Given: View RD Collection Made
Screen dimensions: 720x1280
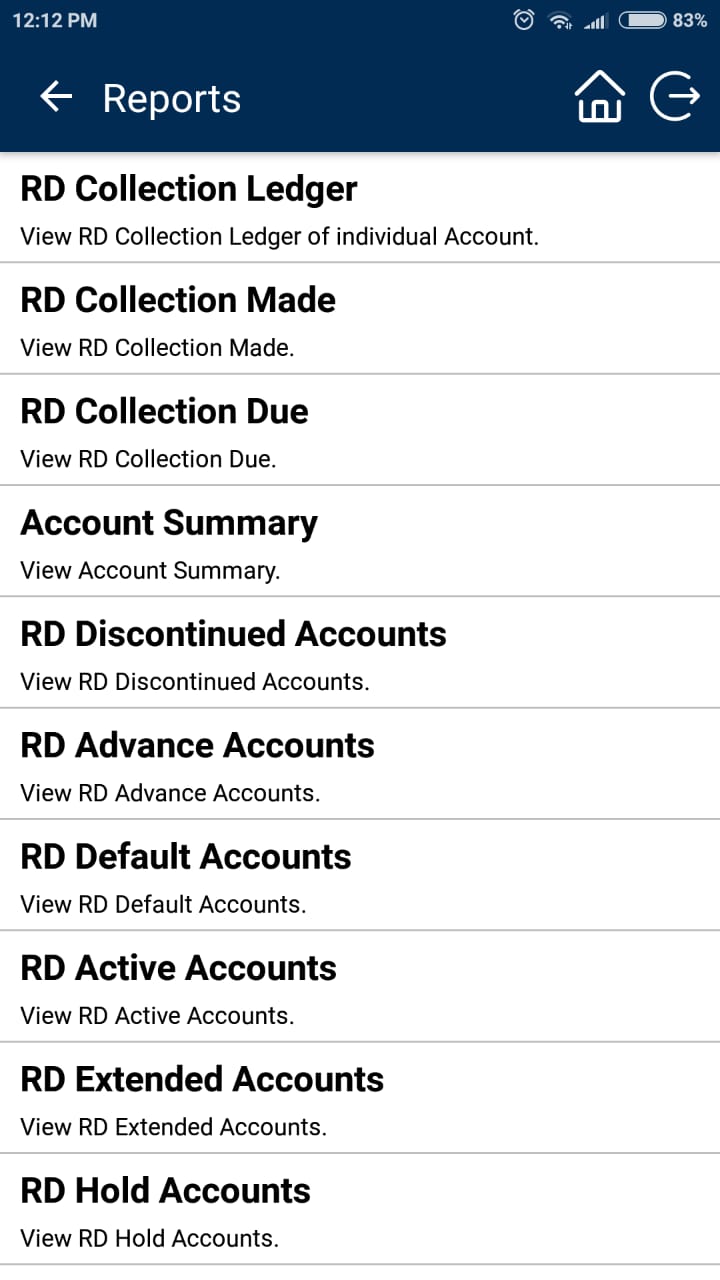Looking at the screenshot, I should [360, 318].
